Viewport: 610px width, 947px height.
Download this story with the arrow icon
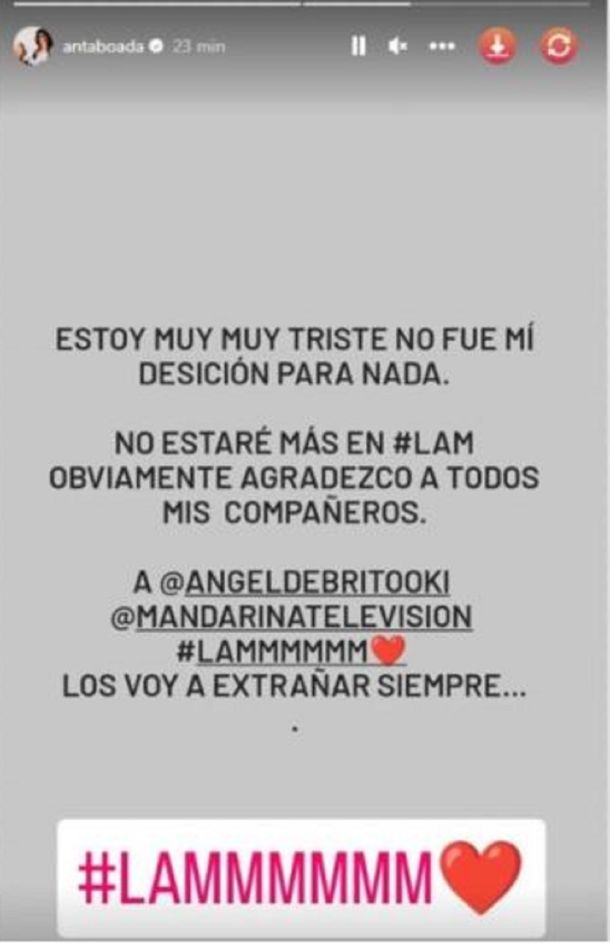tap(498, 46)
